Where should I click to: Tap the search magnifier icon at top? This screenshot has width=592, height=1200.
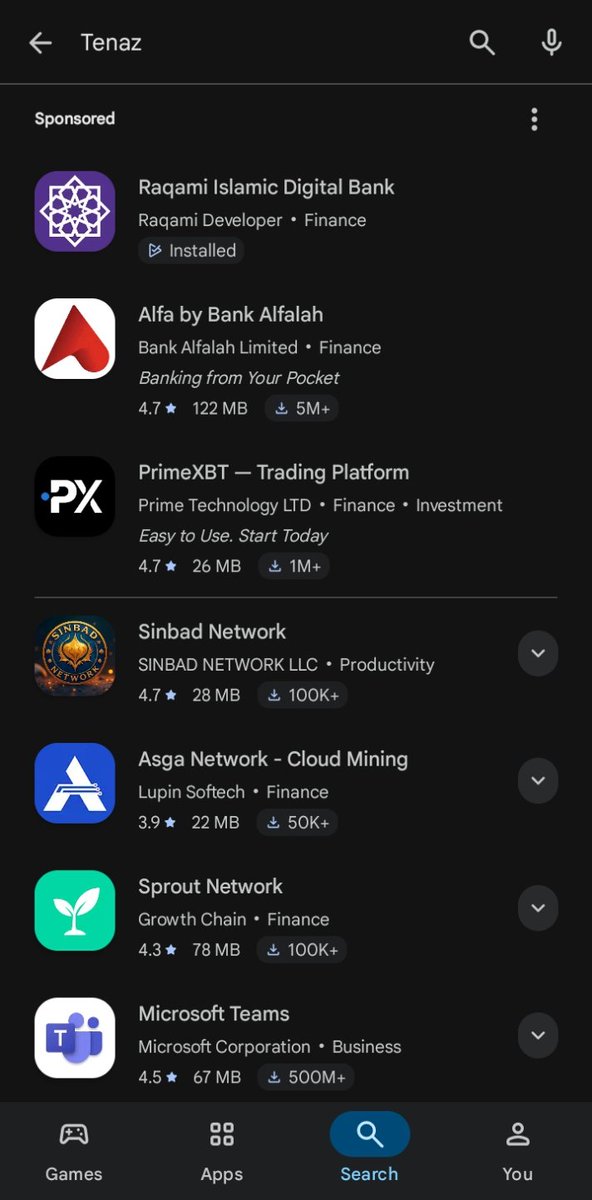pyautogui.click(x=482, y=42)
